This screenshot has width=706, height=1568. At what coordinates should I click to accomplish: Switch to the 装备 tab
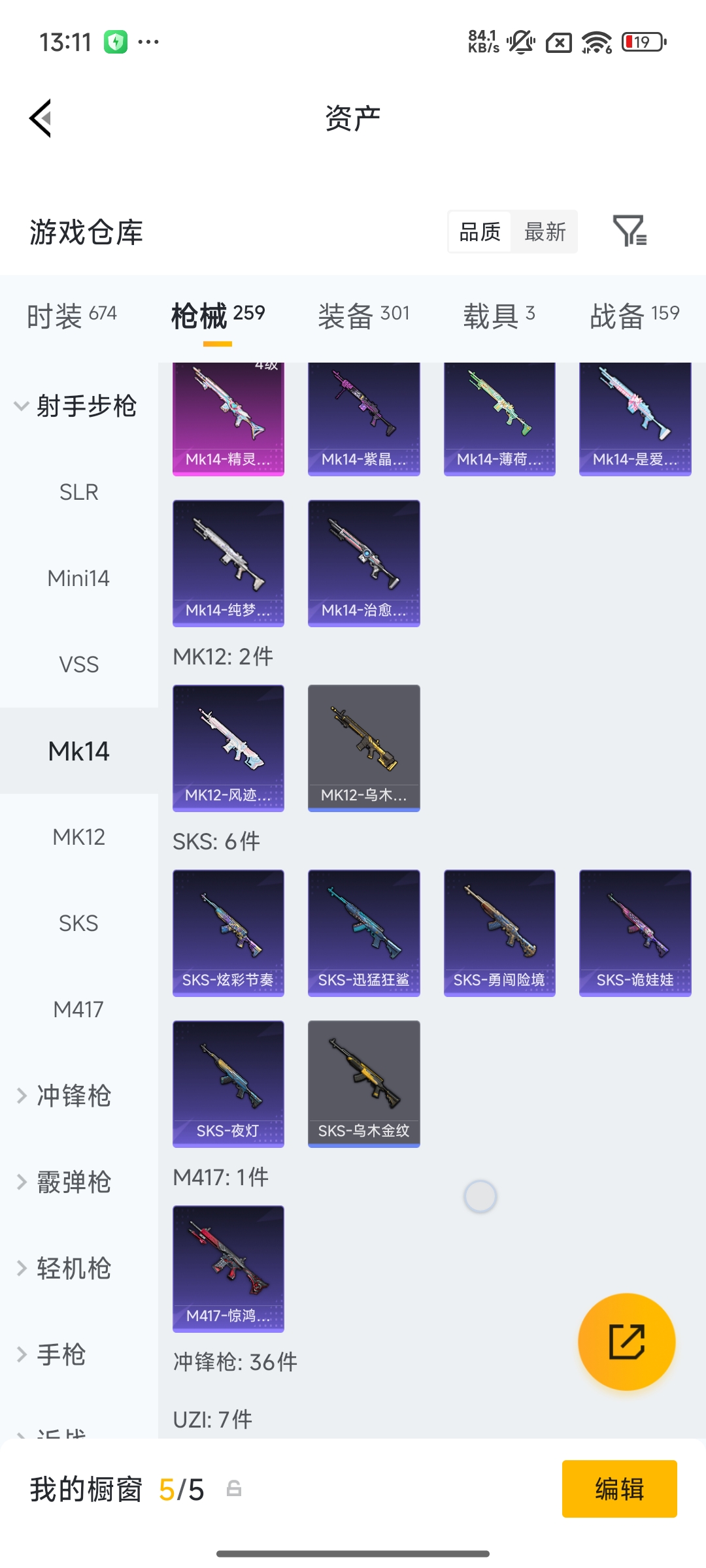click(x=363, y=316)
